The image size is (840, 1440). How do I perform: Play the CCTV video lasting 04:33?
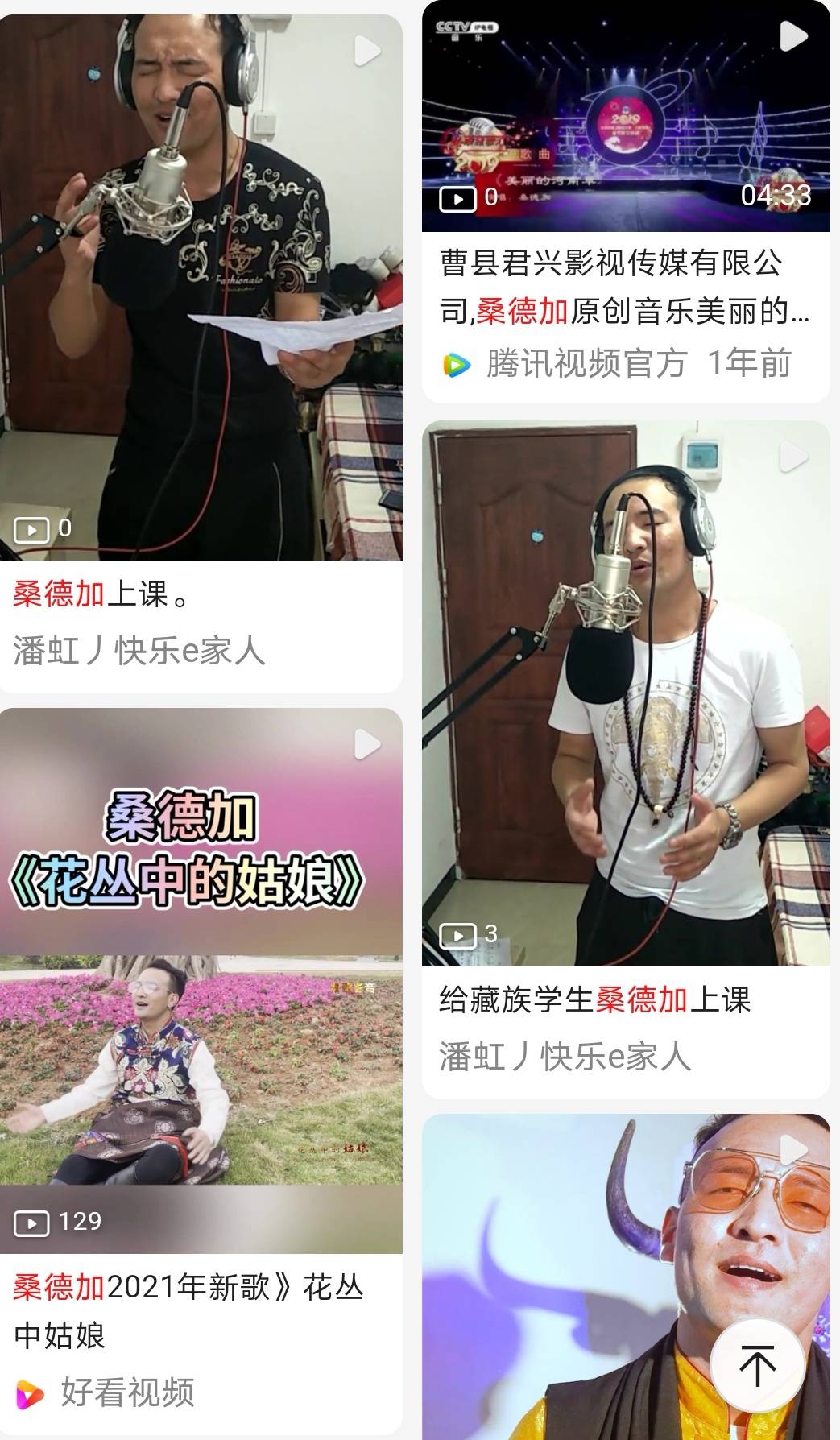[626, 116]
